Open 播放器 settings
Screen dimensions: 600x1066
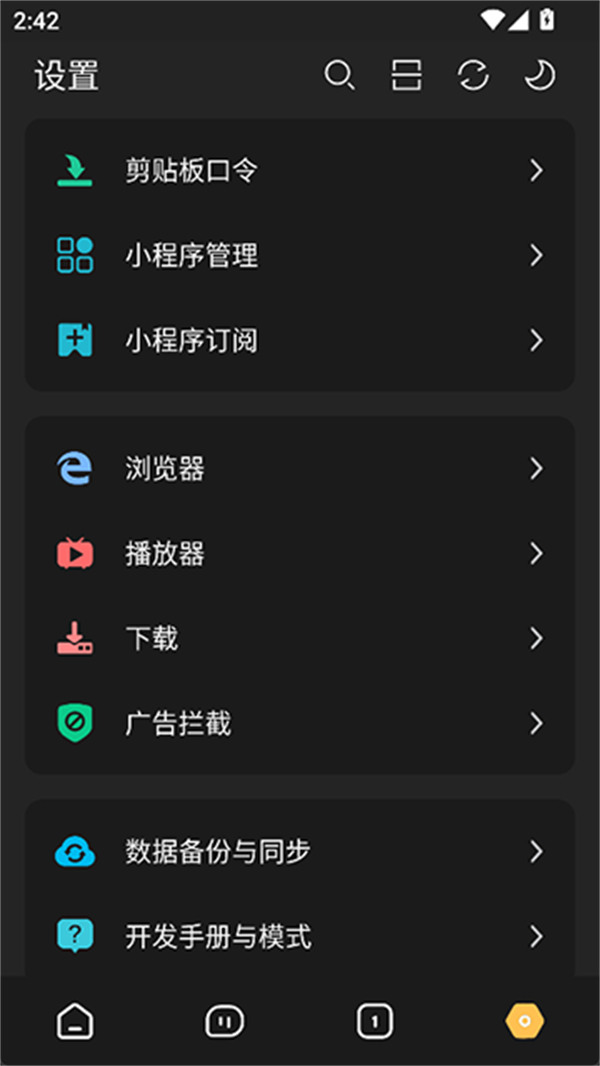point(300,553)
